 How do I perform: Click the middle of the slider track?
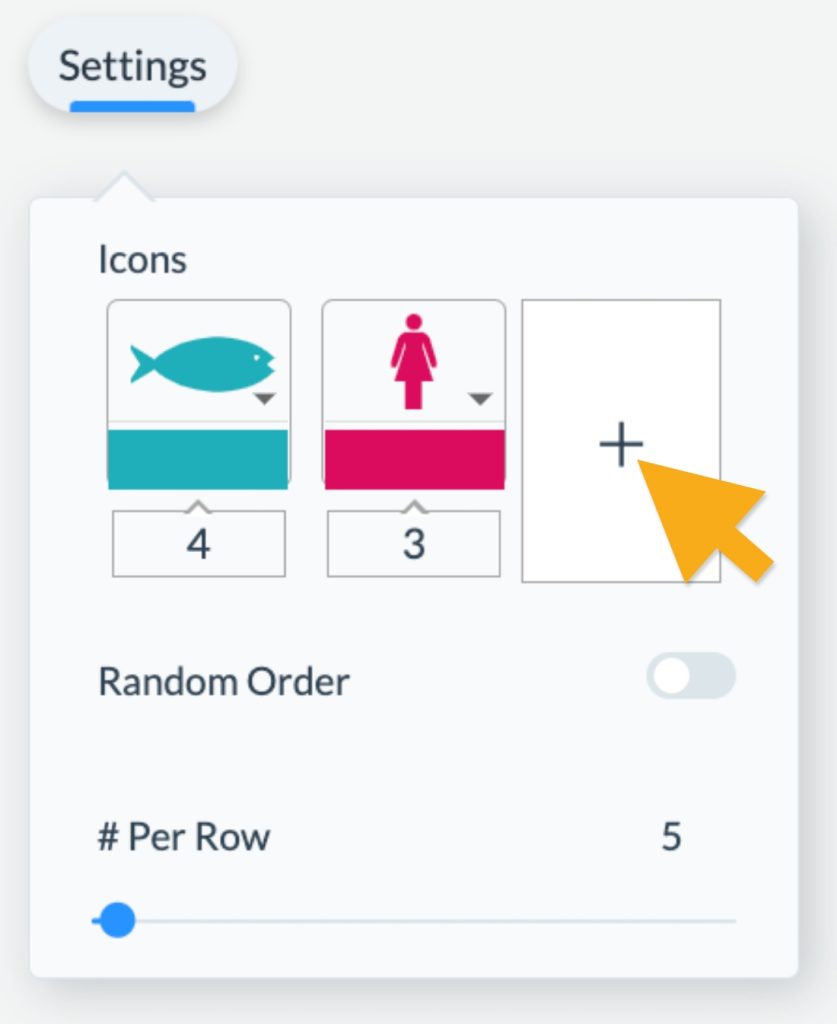420,919
